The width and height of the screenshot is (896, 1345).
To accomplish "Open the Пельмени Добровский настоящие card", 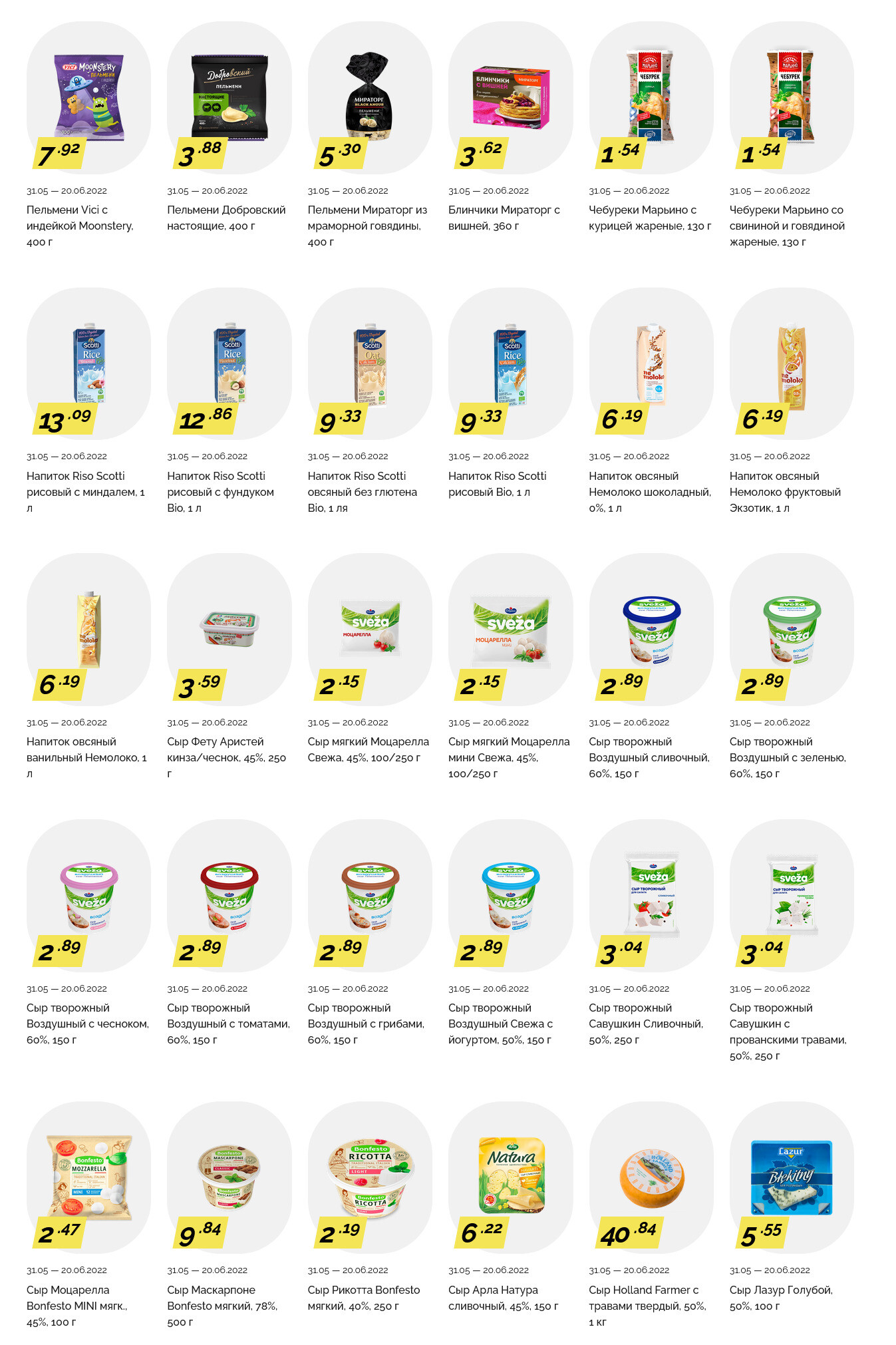I will (x=229, y=98).
